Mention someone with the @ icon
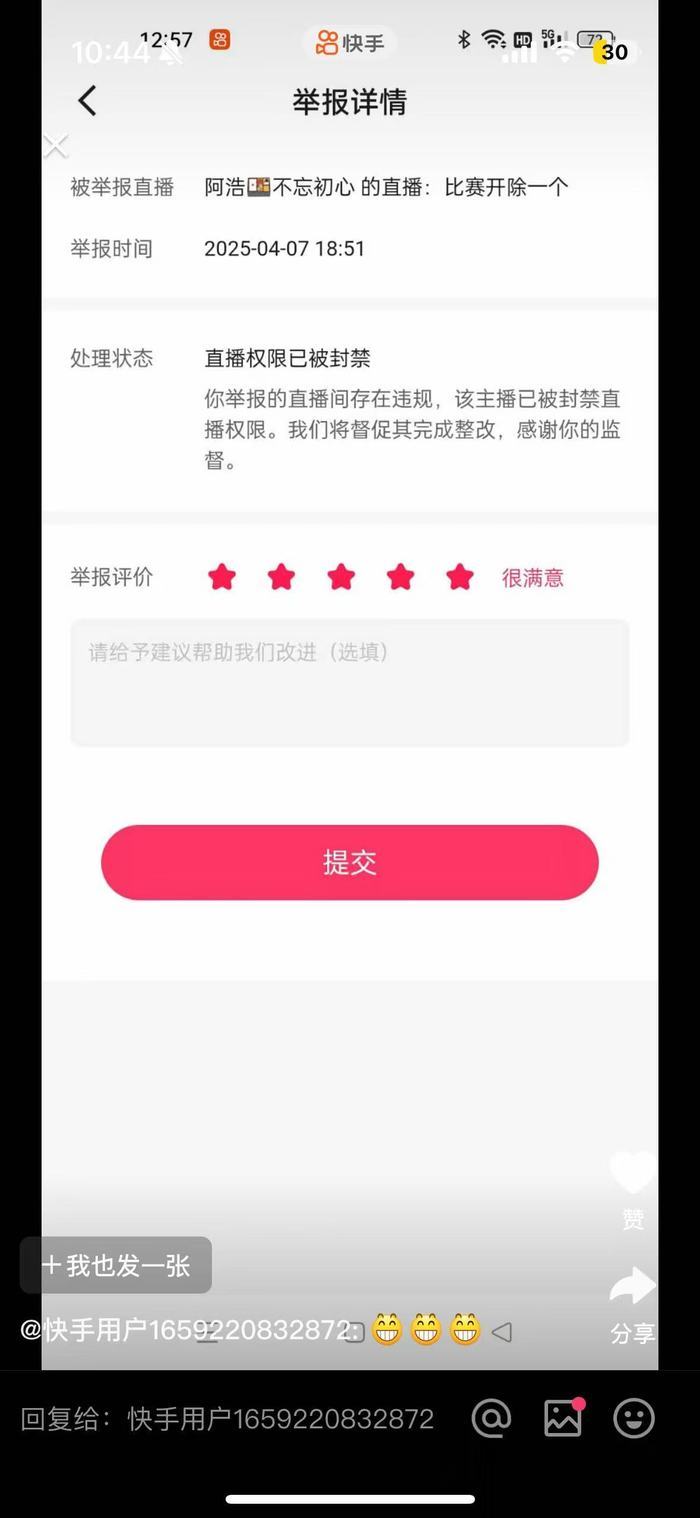This screenshot has height=1518, width=700. (x=491, y=1418)
